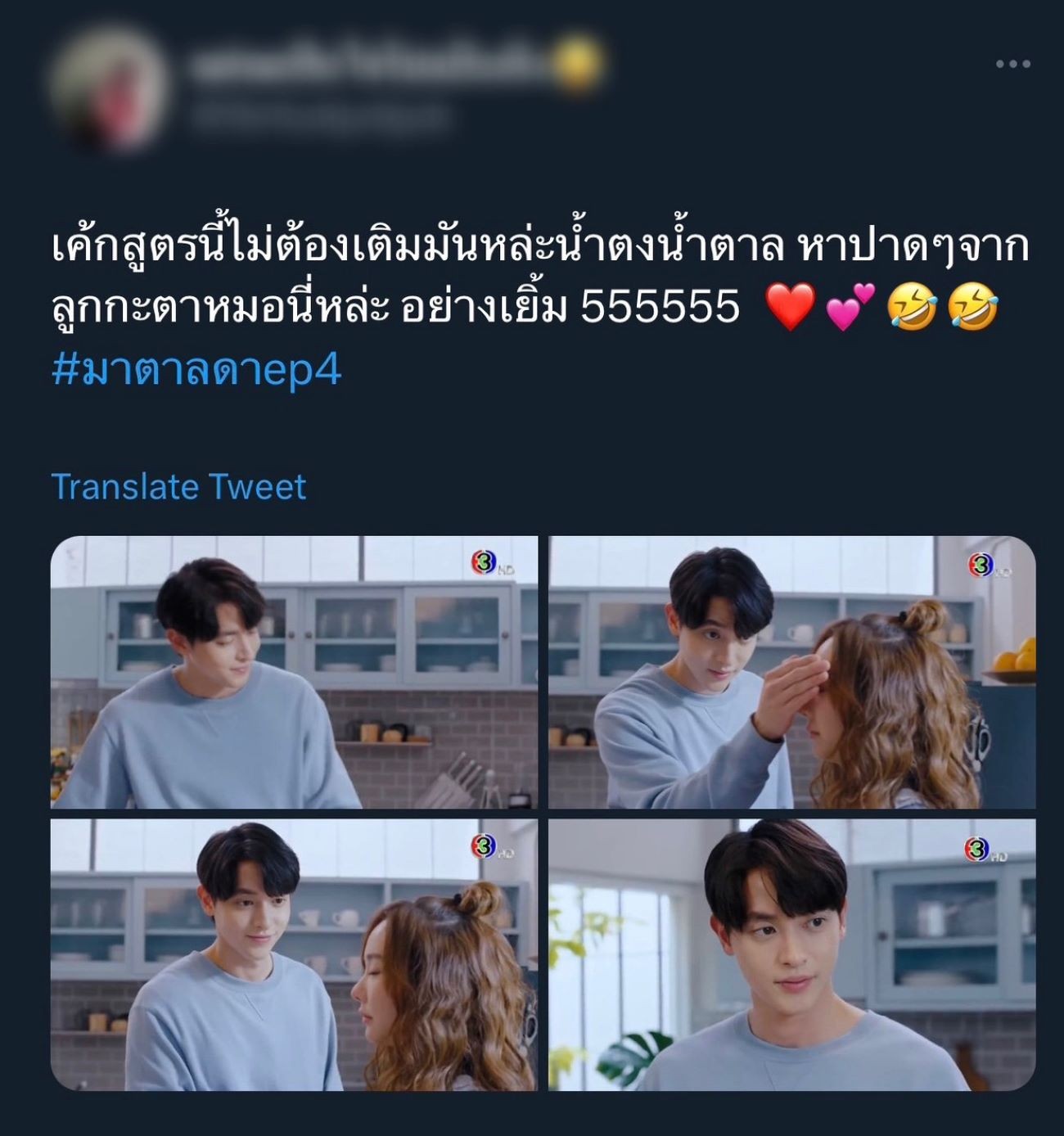The height and width of the screenshot is (1136, 1064).
Task: Open the tweet's three-dot overflow menu
Action: (1012, 64)
